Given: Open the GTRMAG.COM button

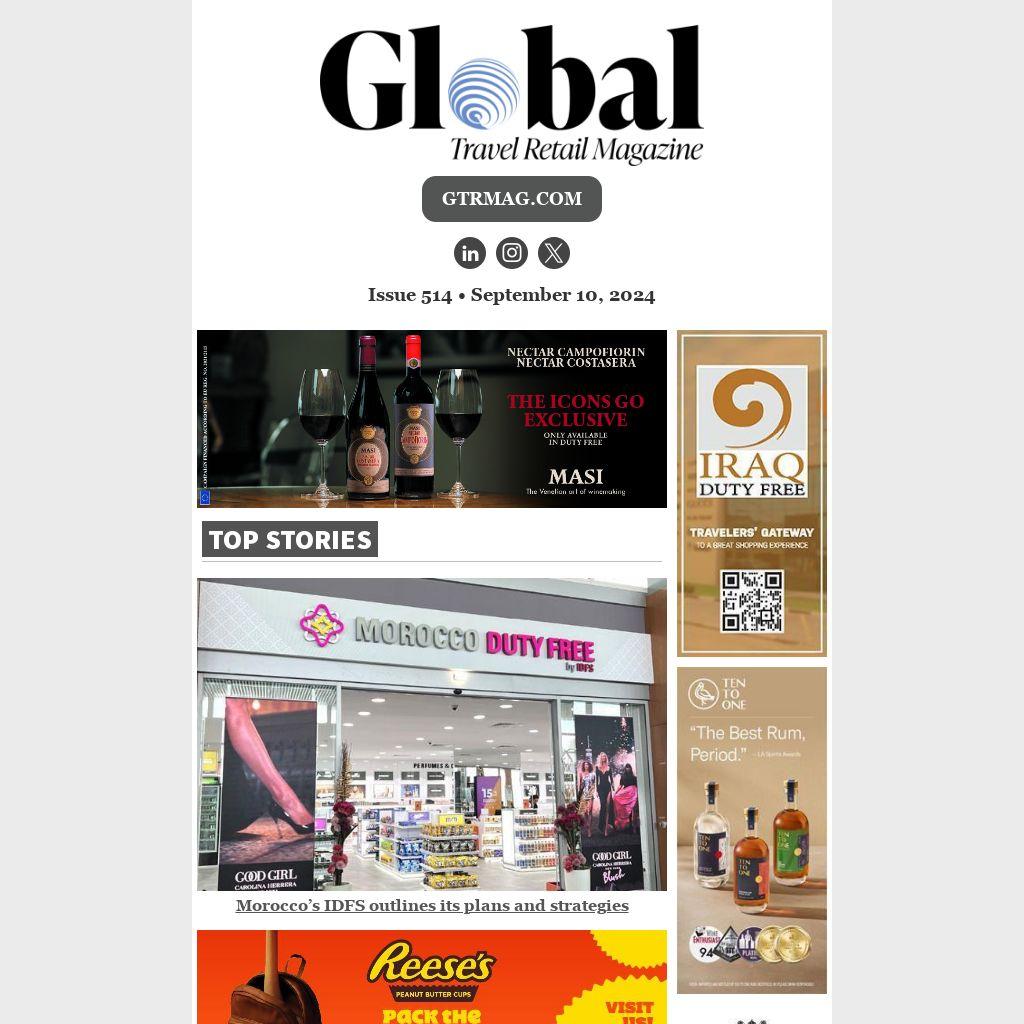Looking at the screenshot, I should [511, 199].
